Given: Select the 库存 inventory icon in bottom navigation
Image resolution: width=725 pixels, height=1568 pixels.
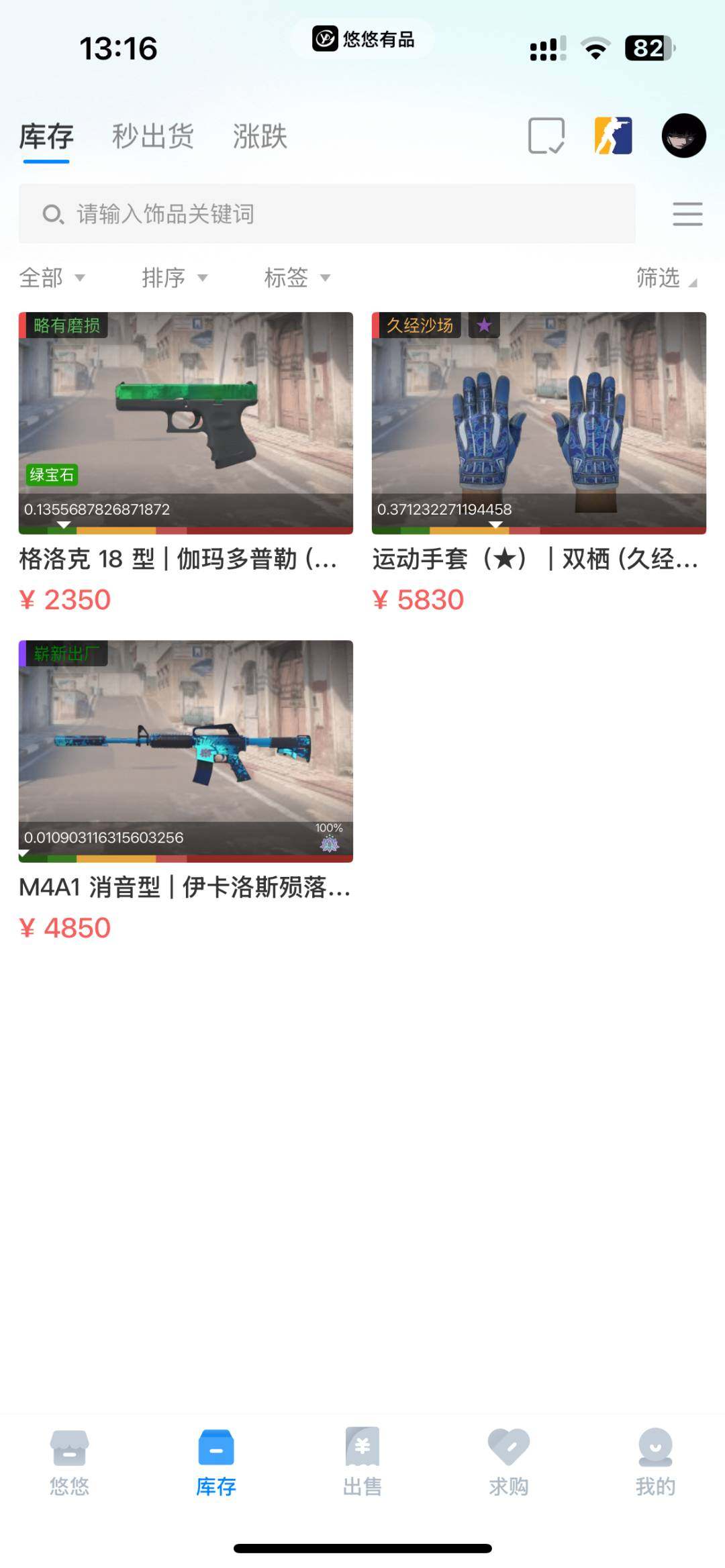Looking at the screenshot, I should 215,1461.
